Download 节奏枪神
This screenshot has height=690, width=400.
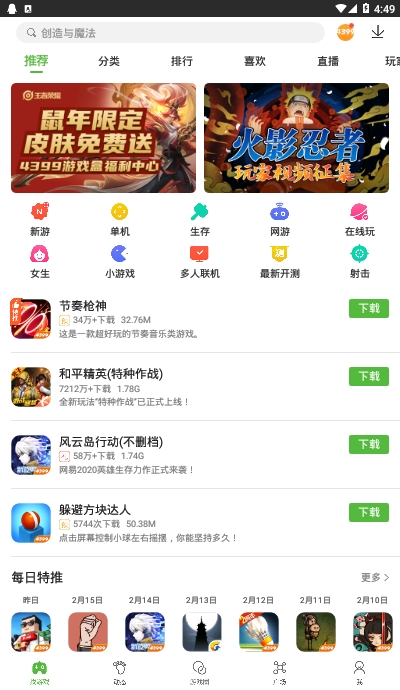coord(369,308)
